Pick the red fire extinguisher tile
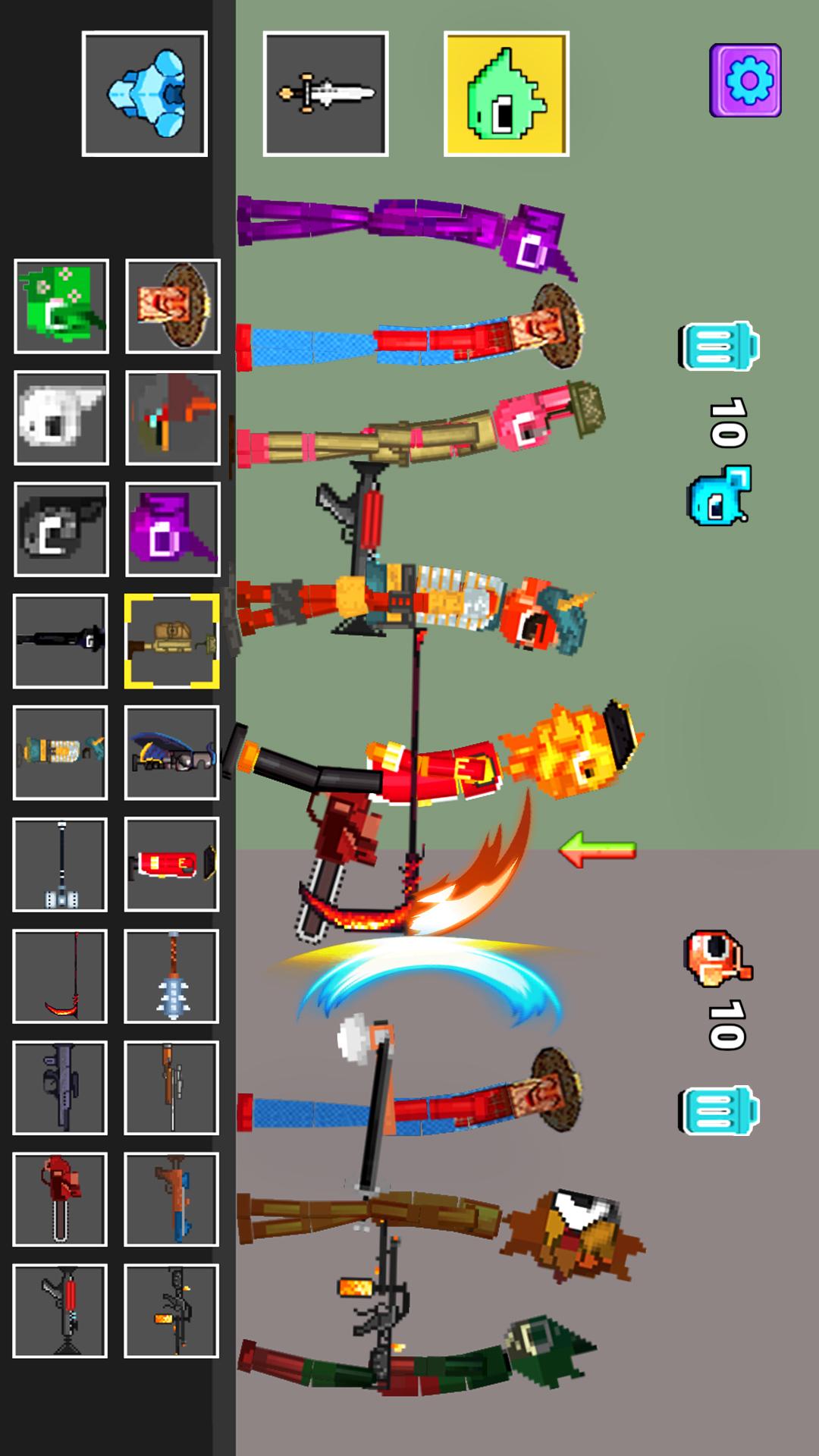This screenshot has width=819, height=1456. click(171, 864)
